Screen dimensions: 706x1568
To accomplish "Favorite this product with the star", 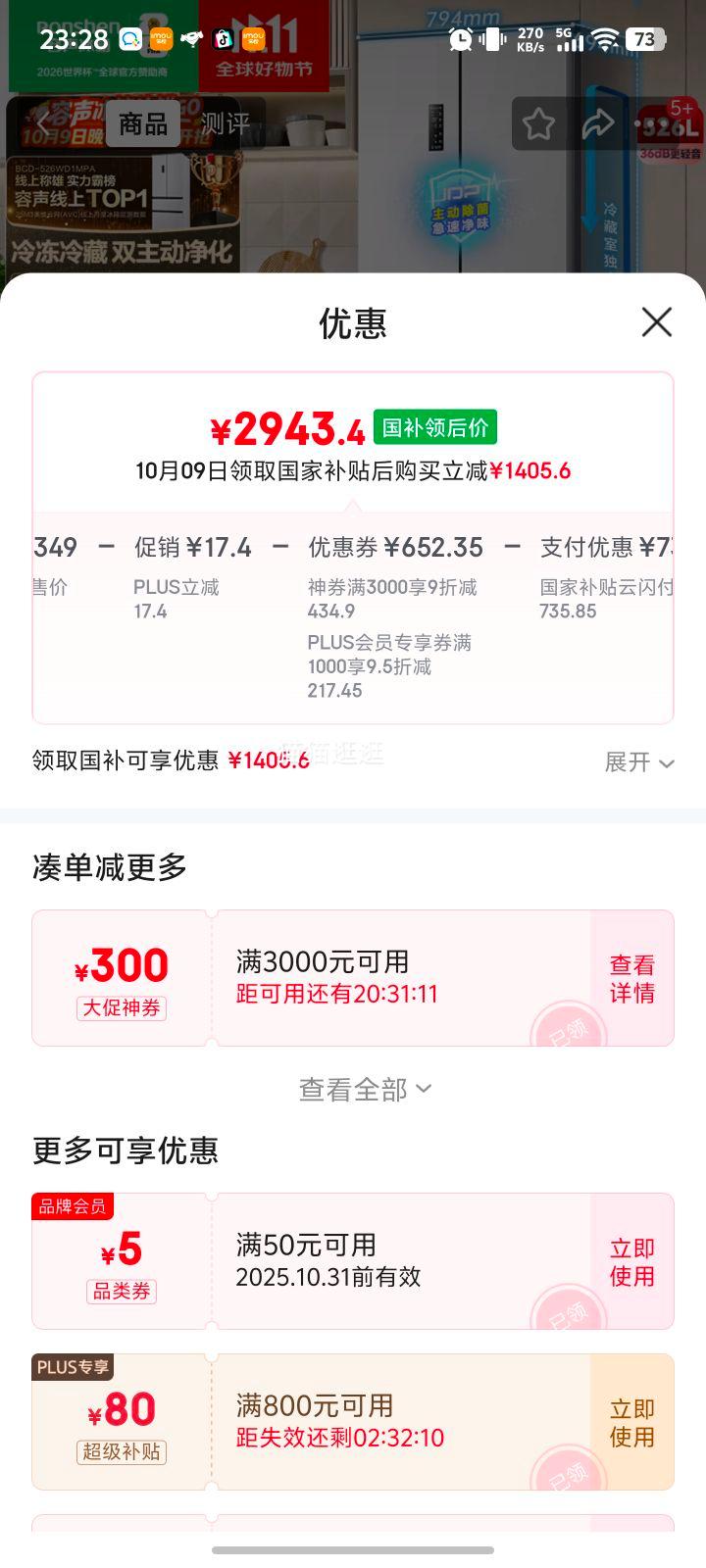I will [538, 124].
